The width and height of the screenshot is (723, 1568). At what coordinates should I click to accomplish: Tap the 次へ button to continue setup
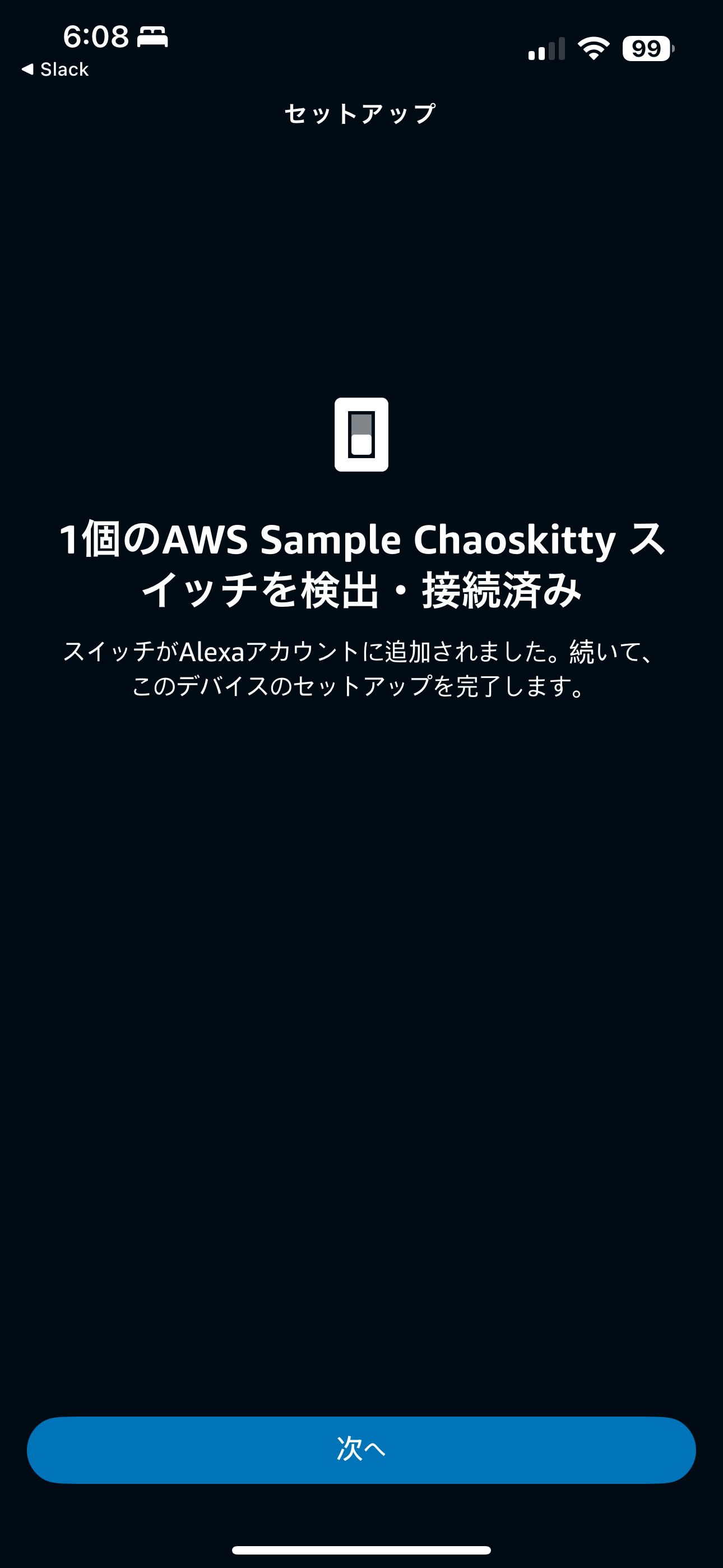[361, 1449]
